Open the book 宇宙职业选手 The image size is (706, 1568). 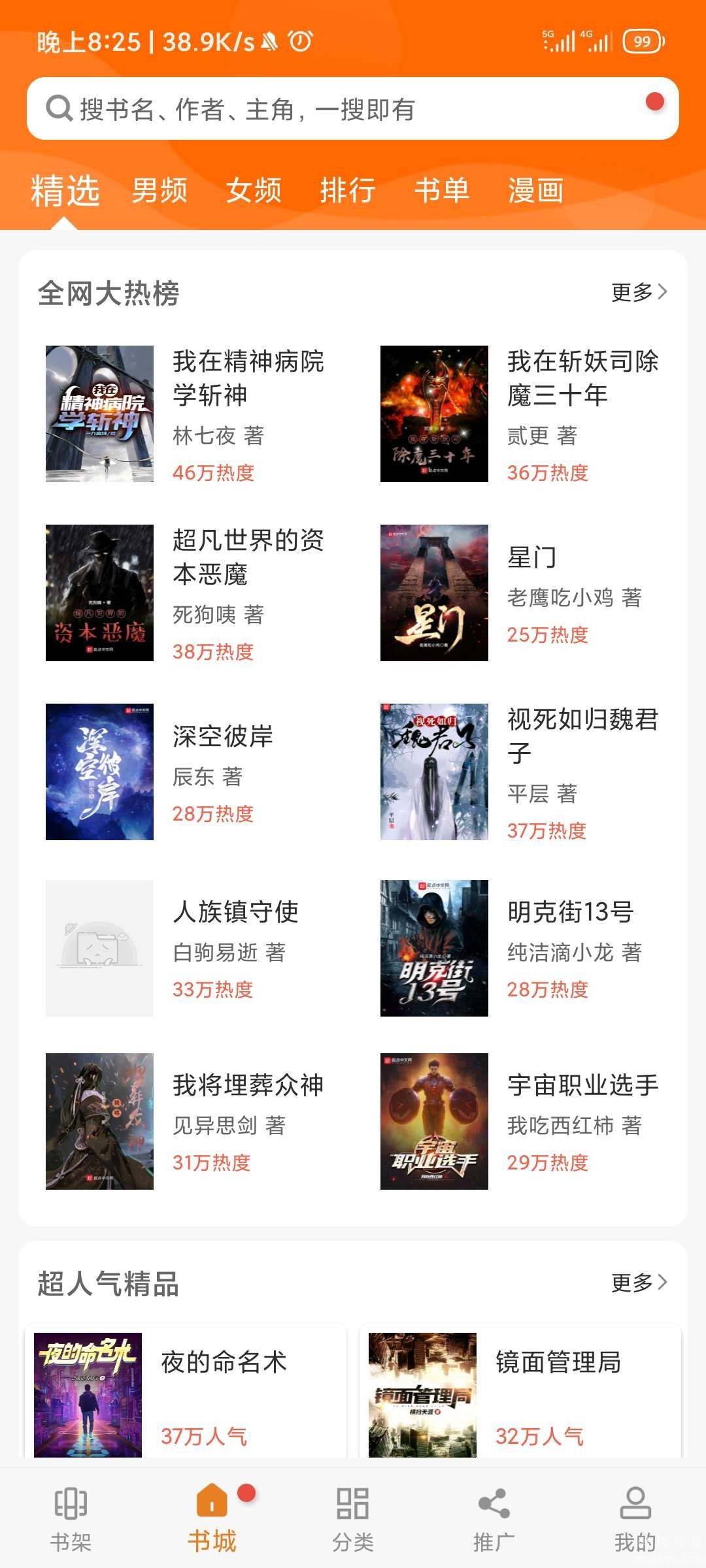[582, 1085]
